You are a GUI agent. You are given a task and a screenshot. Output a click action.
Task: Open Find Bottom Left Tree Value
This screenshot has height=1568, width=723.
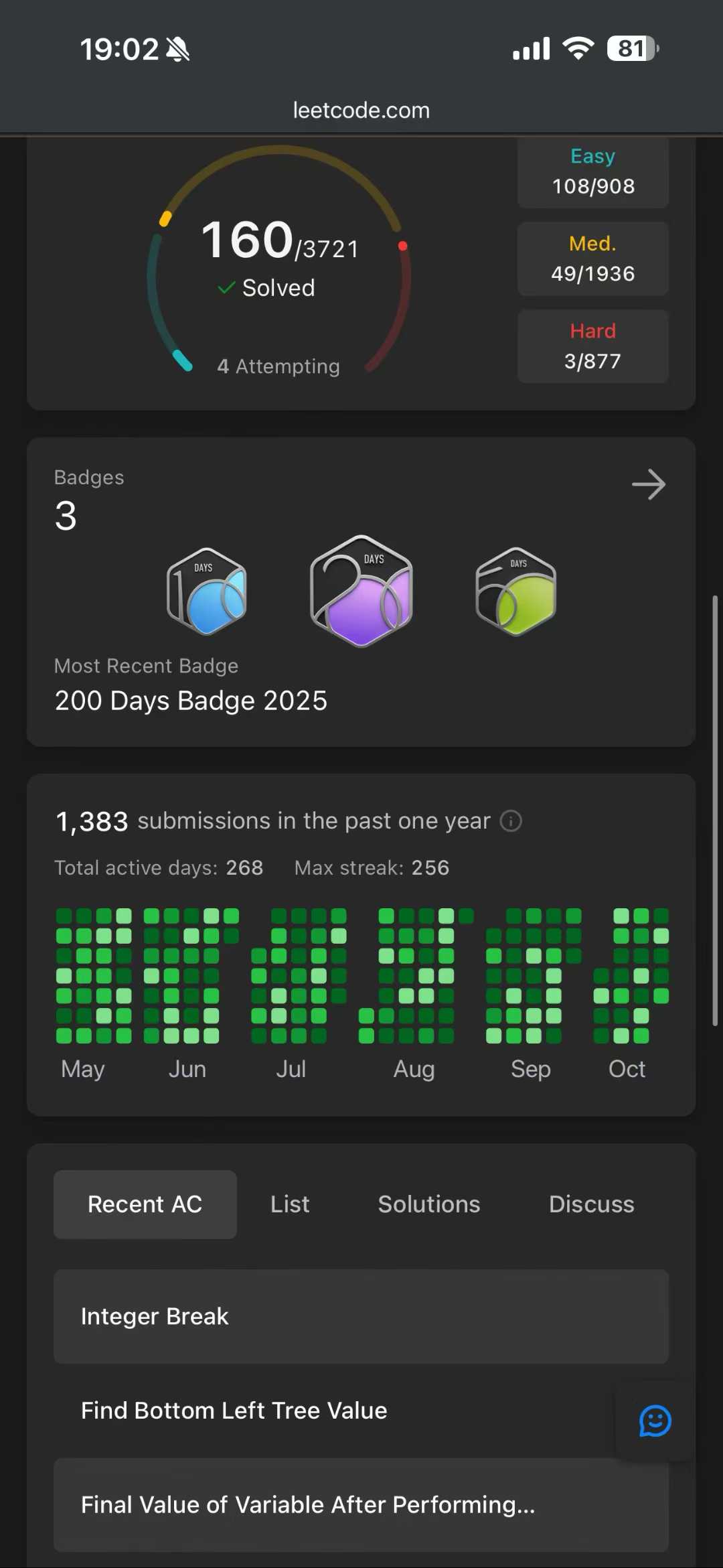[x=335, y=1411]
